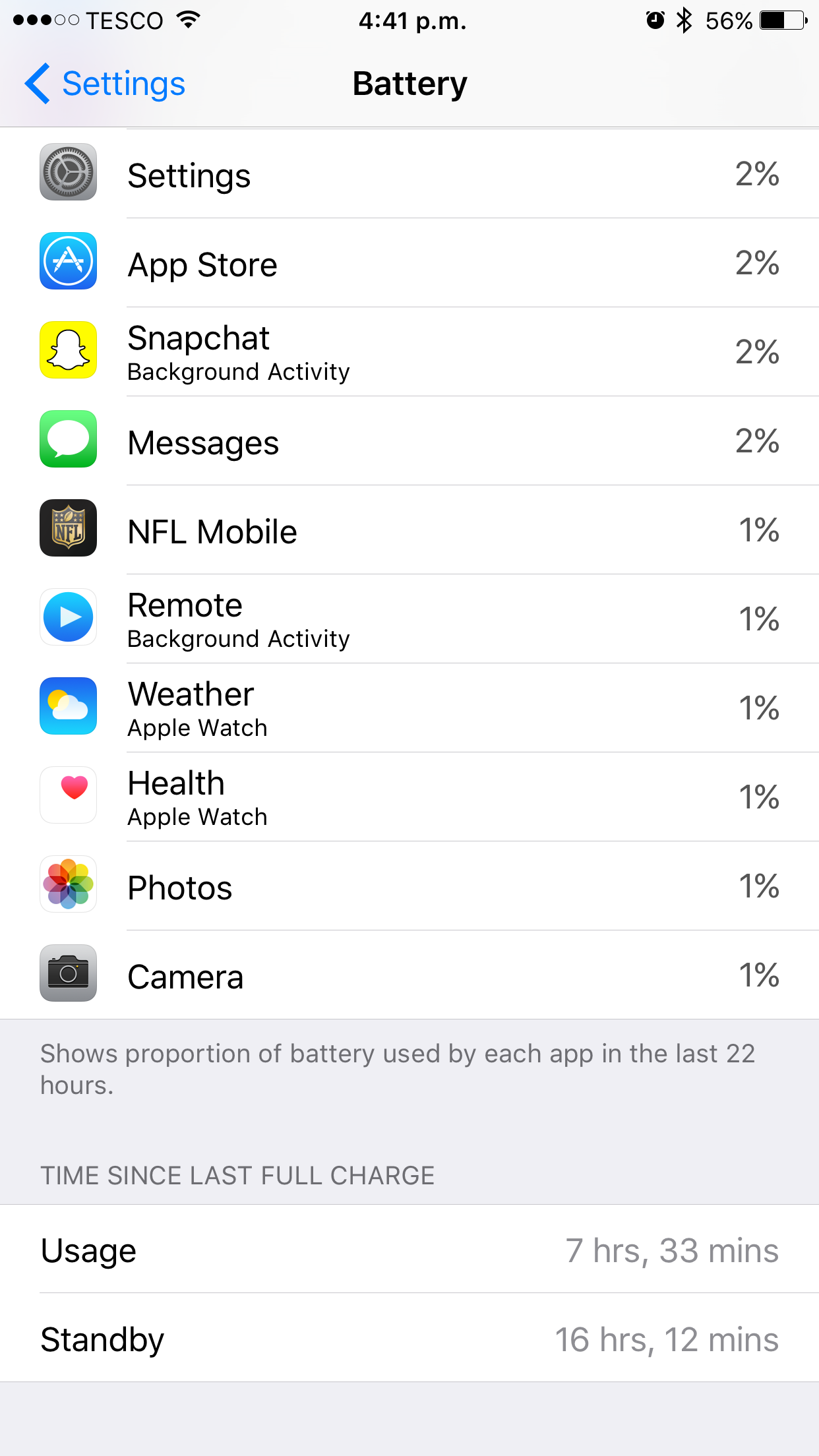Tap the Weather Apple Watch row

[409, 709]
